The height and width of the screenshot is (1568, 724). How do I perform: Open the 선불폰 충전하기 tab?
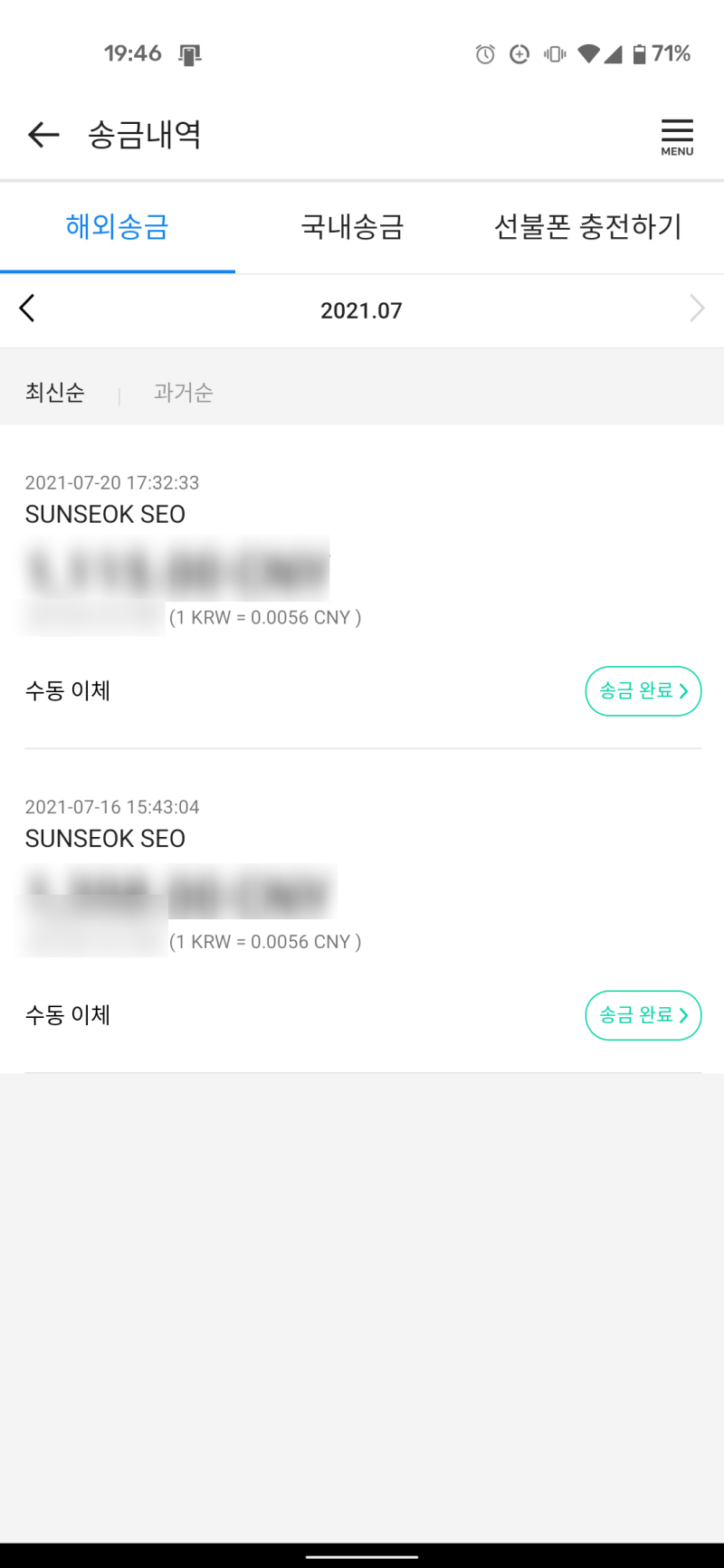(587, 226)
